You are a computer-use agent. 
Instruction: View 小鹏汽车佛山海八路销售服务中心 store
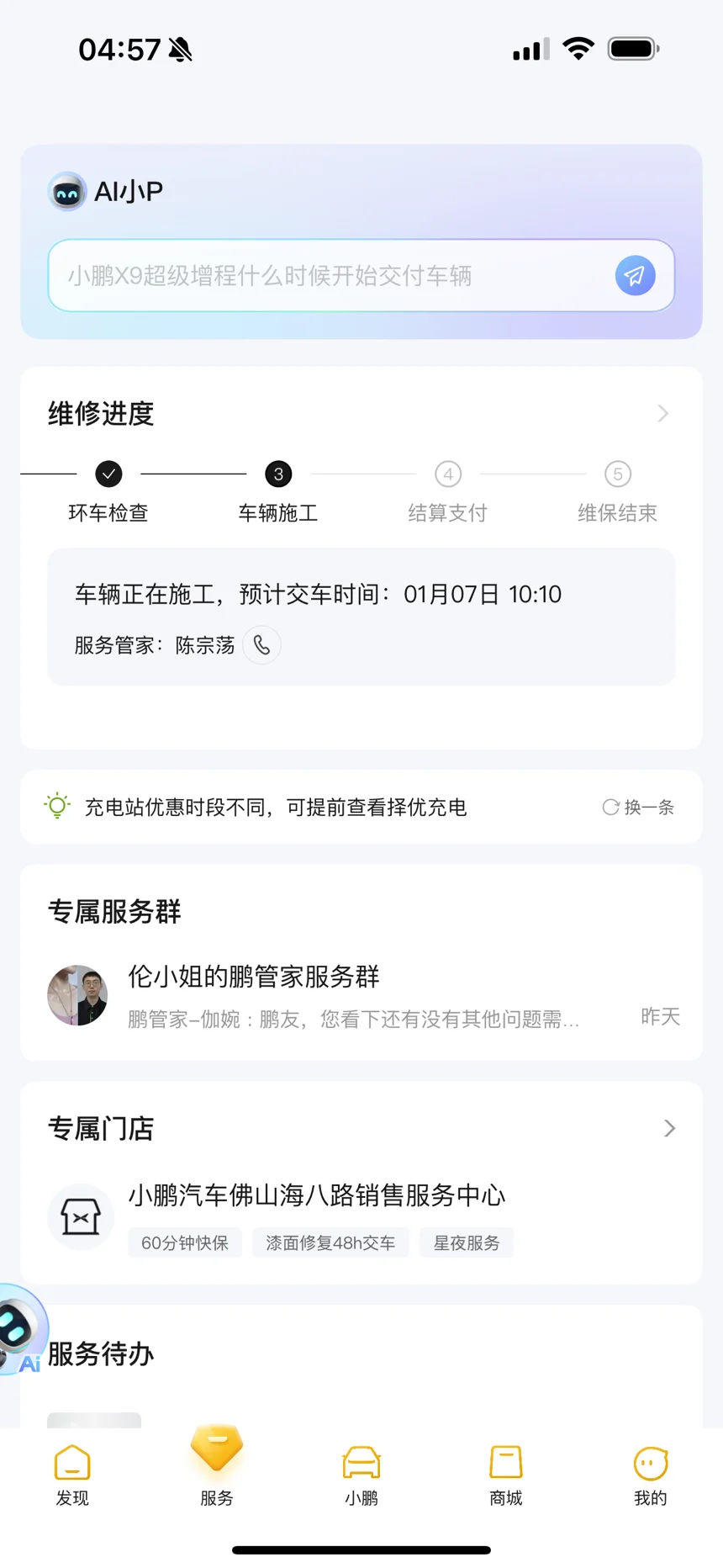(x=316, y=1195)
